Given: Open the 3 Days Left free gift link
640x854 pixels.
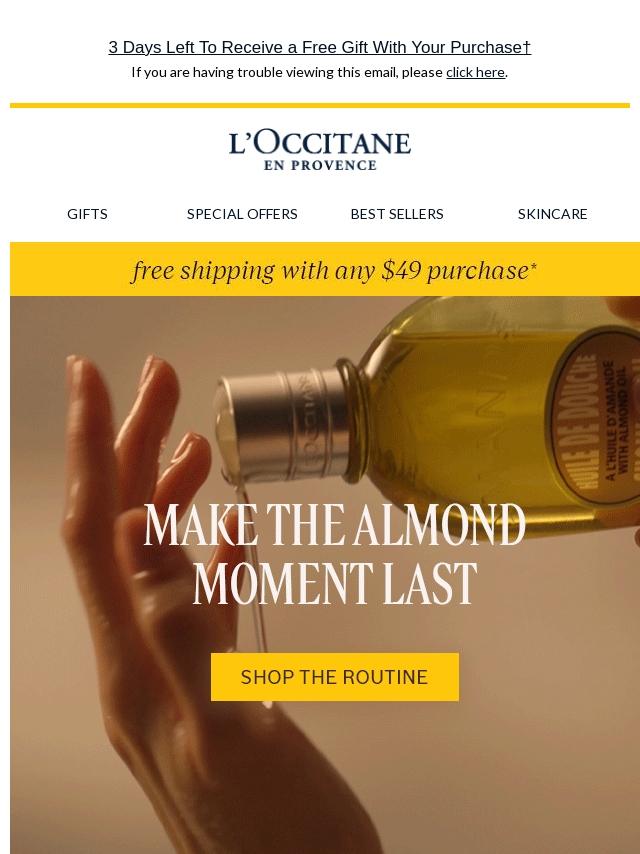Looking at the screenshot, I should [319, 47].
